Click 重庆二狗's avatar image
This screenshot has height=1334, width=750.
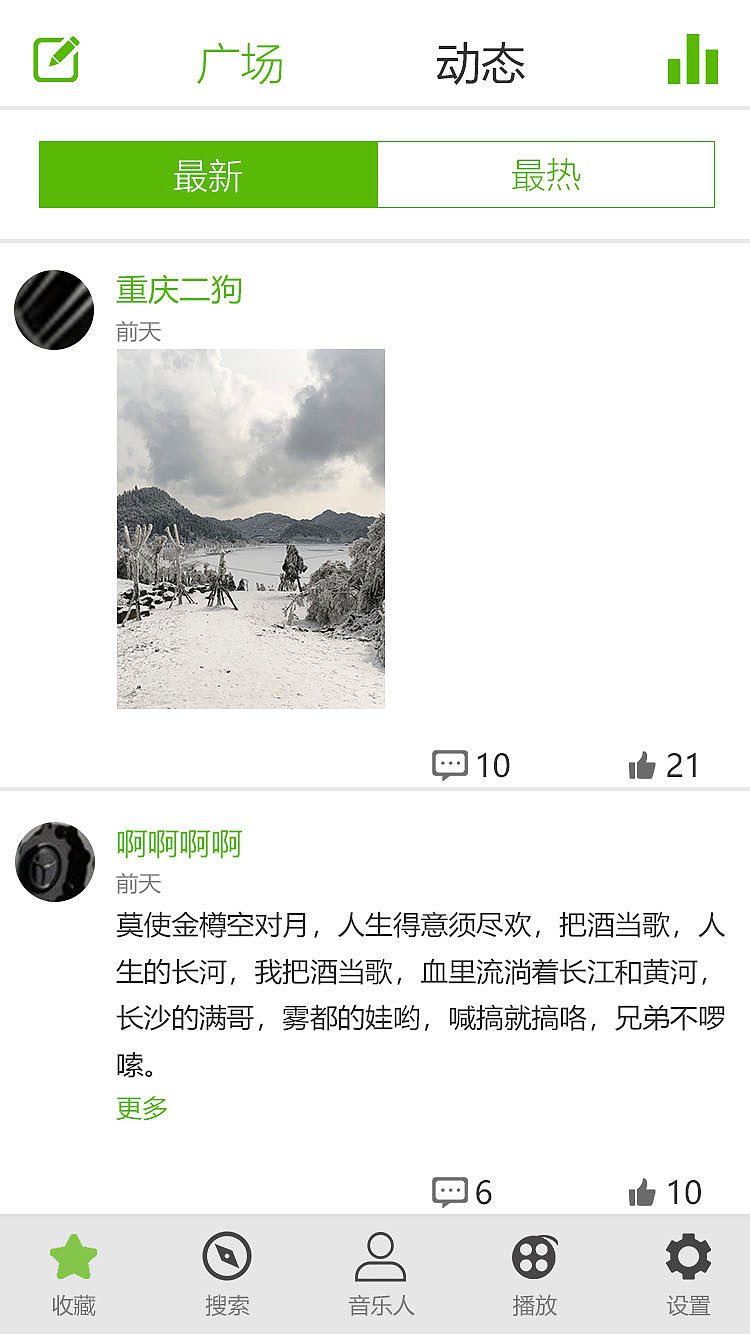(54, 310)
